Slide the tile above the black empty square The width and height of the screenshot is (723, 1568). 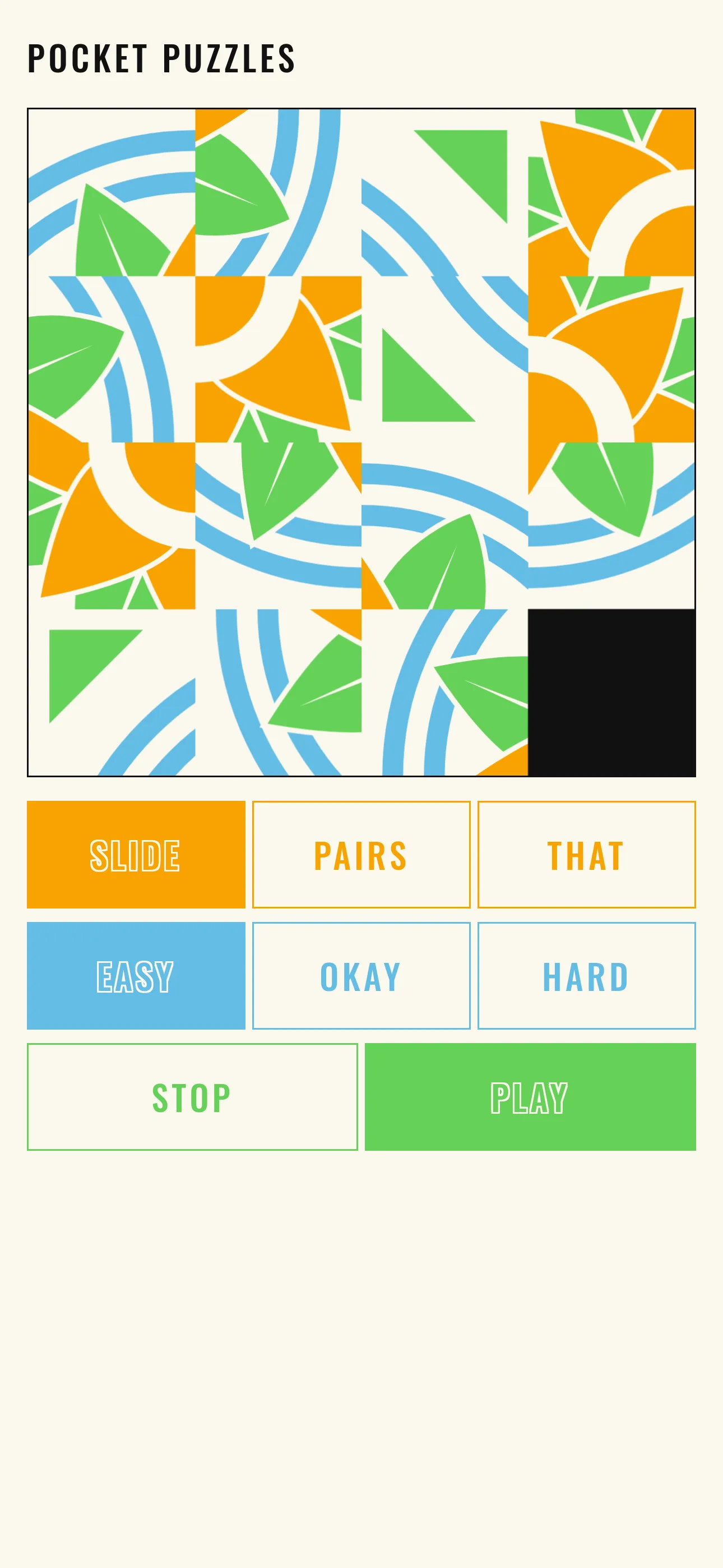tap(611, 525)
